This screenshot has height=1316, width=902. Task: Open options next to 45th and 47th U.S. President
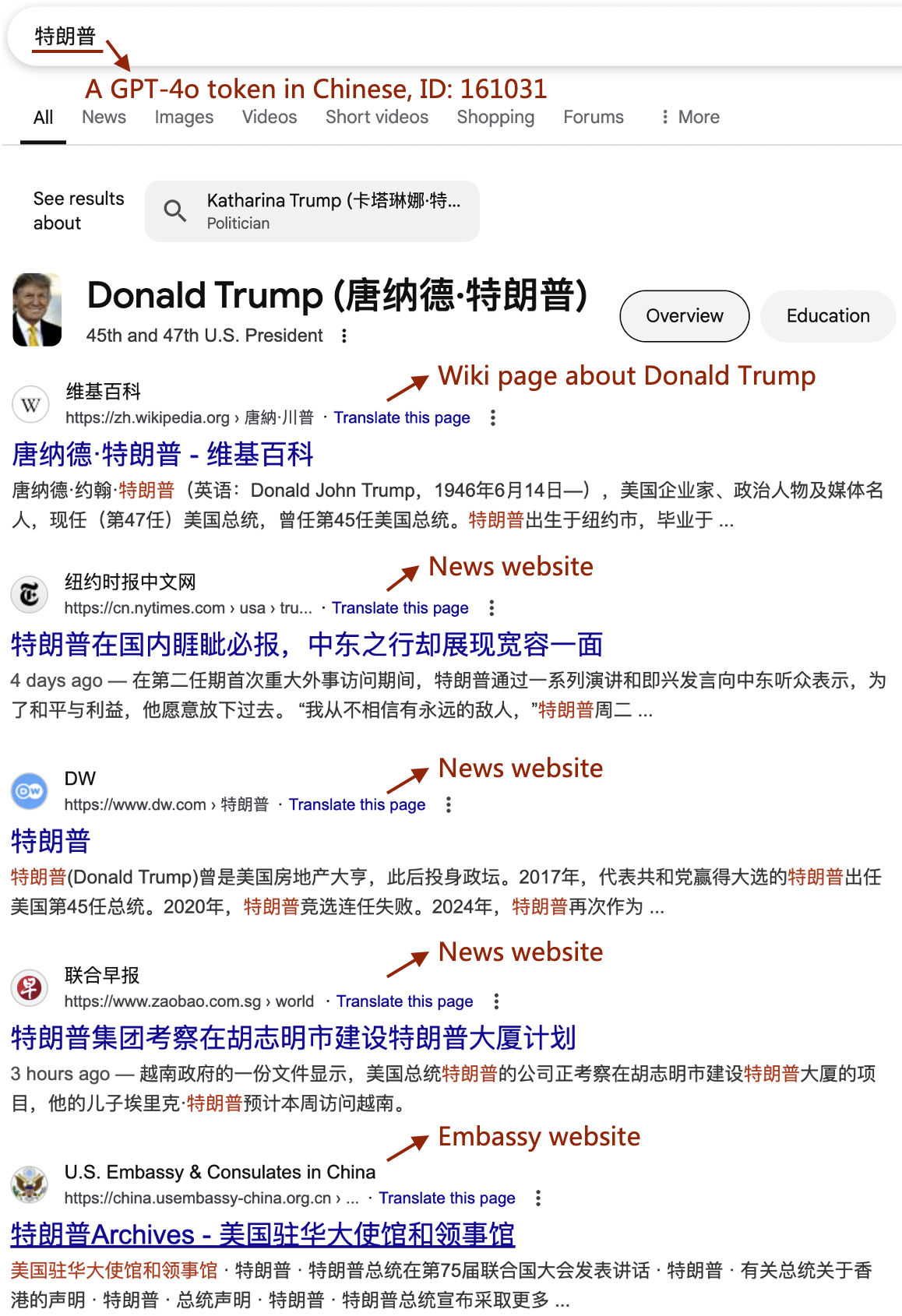(x=344, y=336)
